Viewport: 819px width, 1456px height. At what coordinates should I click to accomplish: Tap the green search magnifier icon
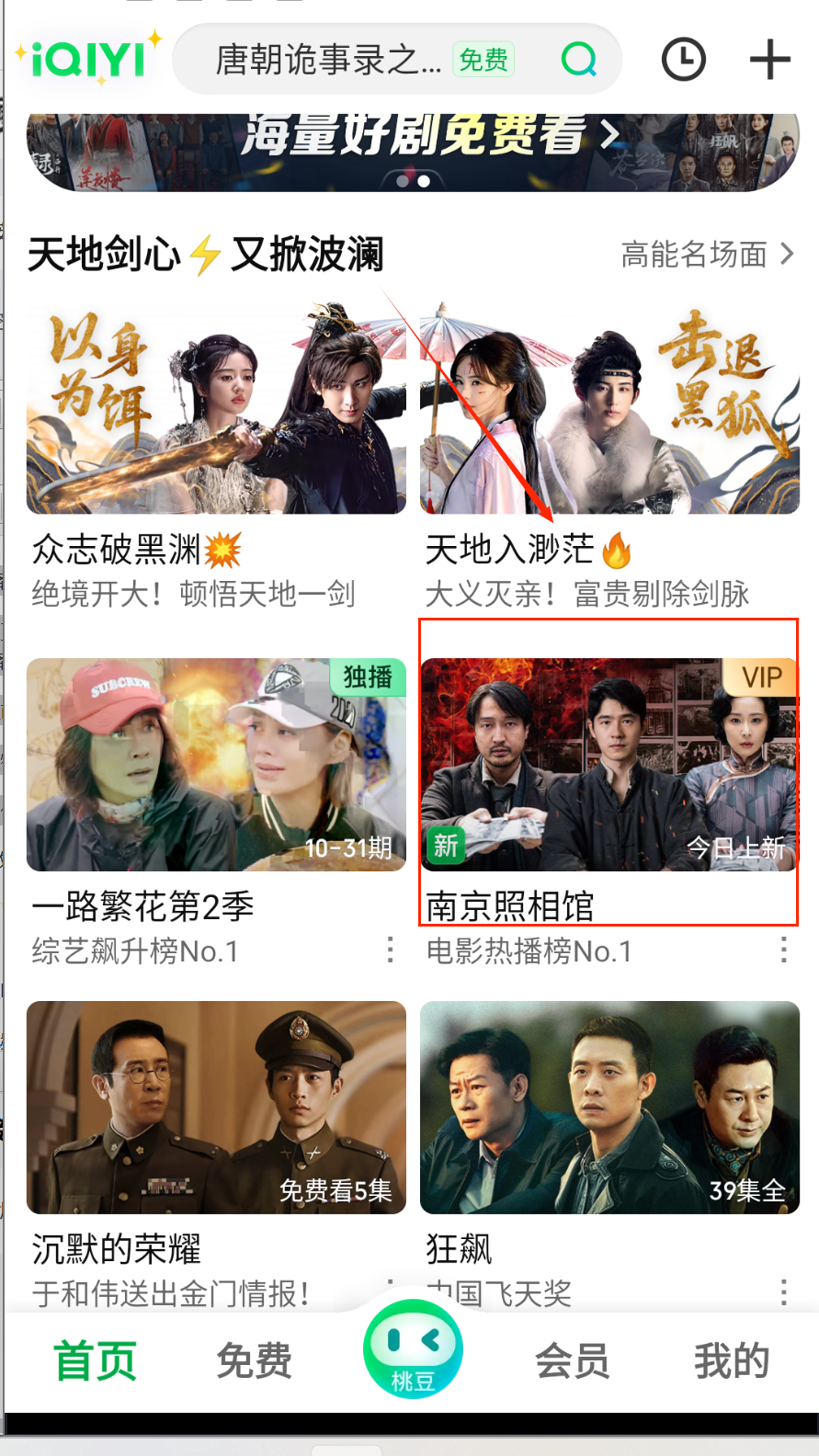tap(579, 61)
